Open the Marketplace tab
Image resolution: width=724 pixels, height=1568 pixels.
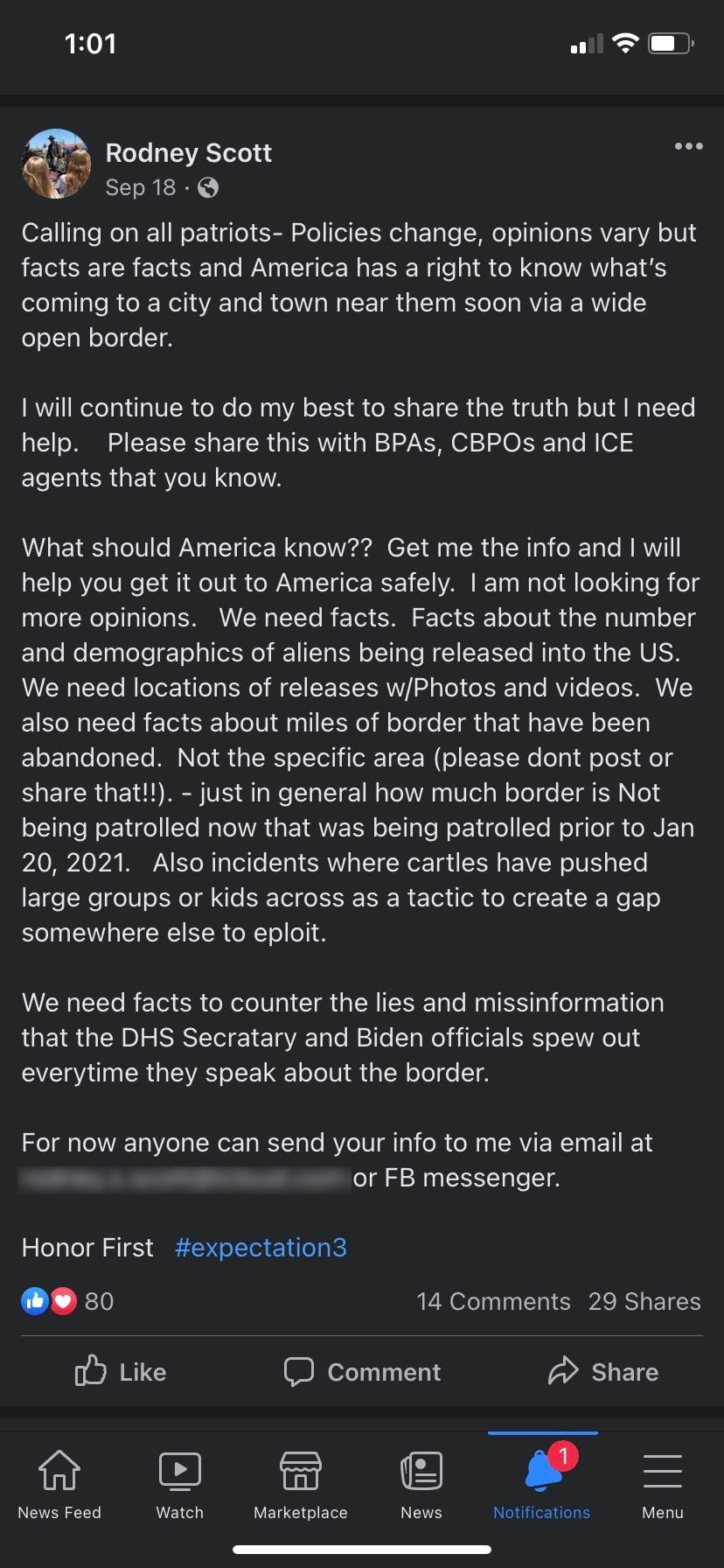pos(301,1485)
